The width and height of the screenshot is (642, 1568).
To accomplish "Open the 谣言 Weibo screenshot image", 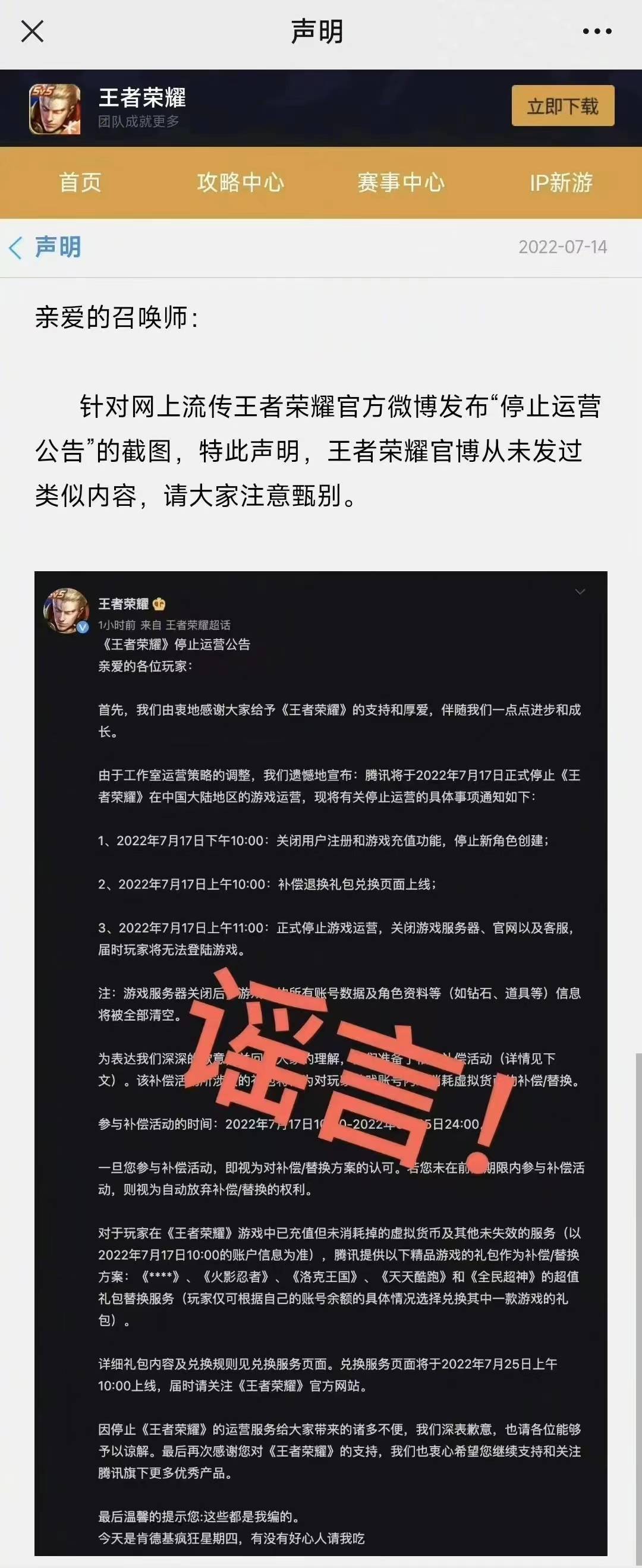I will pos(320,1062).
